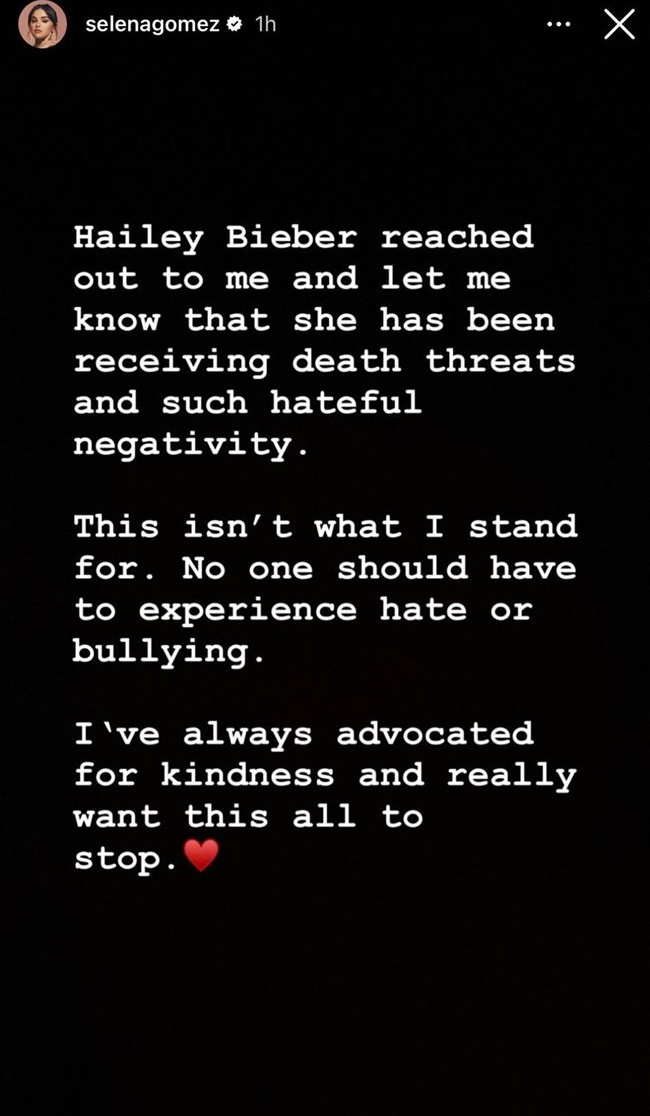Open selenagomez profile picture
The width and height of the screenshot is (650, 1116).
point(42,24)
